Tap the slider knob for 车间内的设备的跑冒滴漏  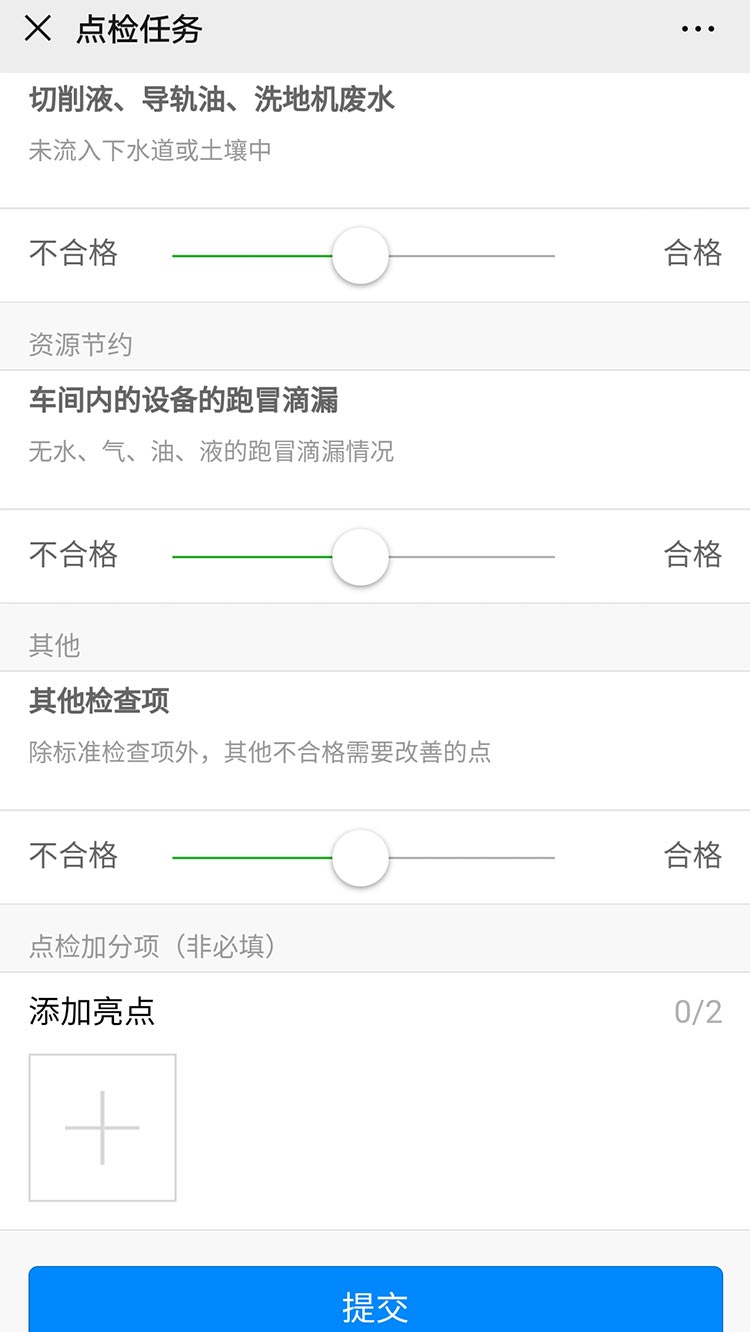360,557
